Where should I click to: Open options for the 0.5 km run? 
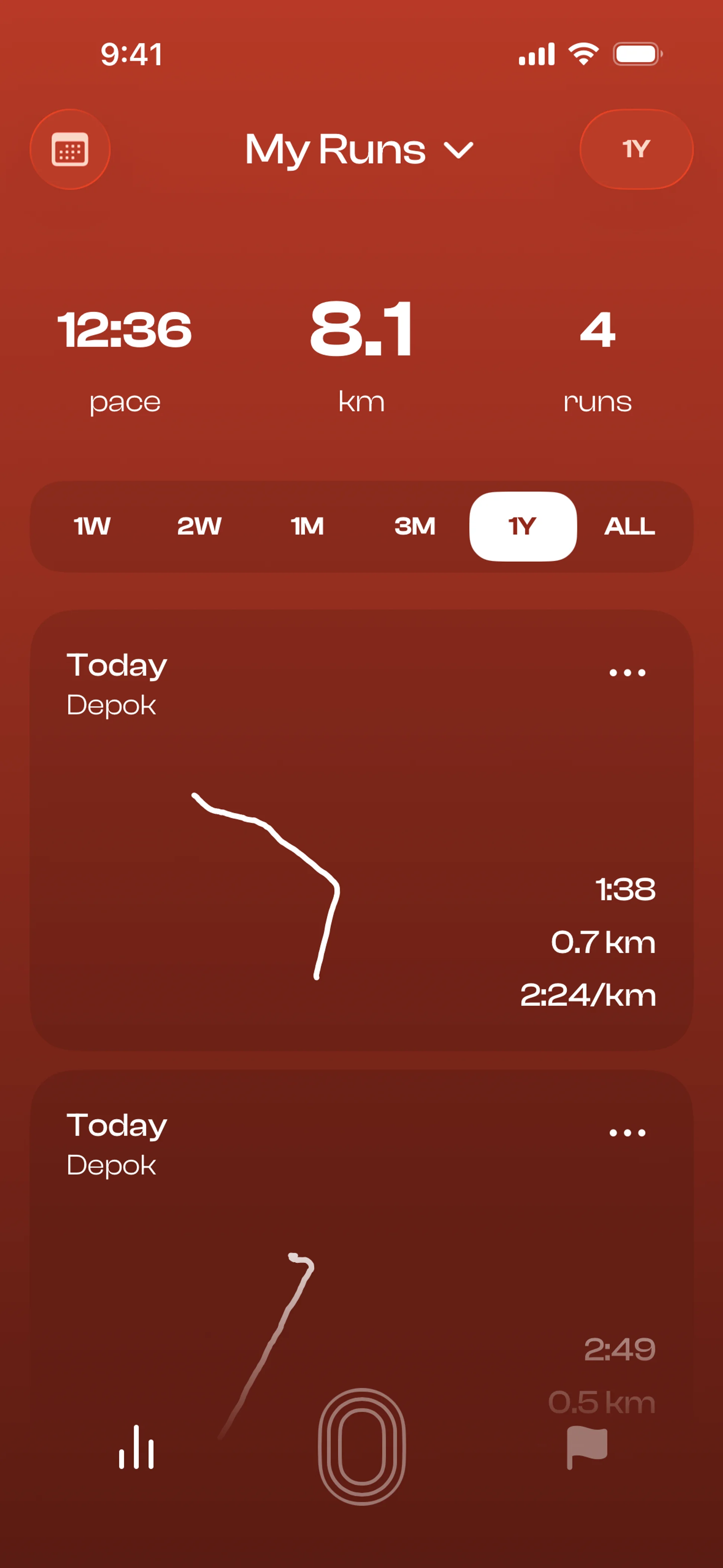[627, 1132]
